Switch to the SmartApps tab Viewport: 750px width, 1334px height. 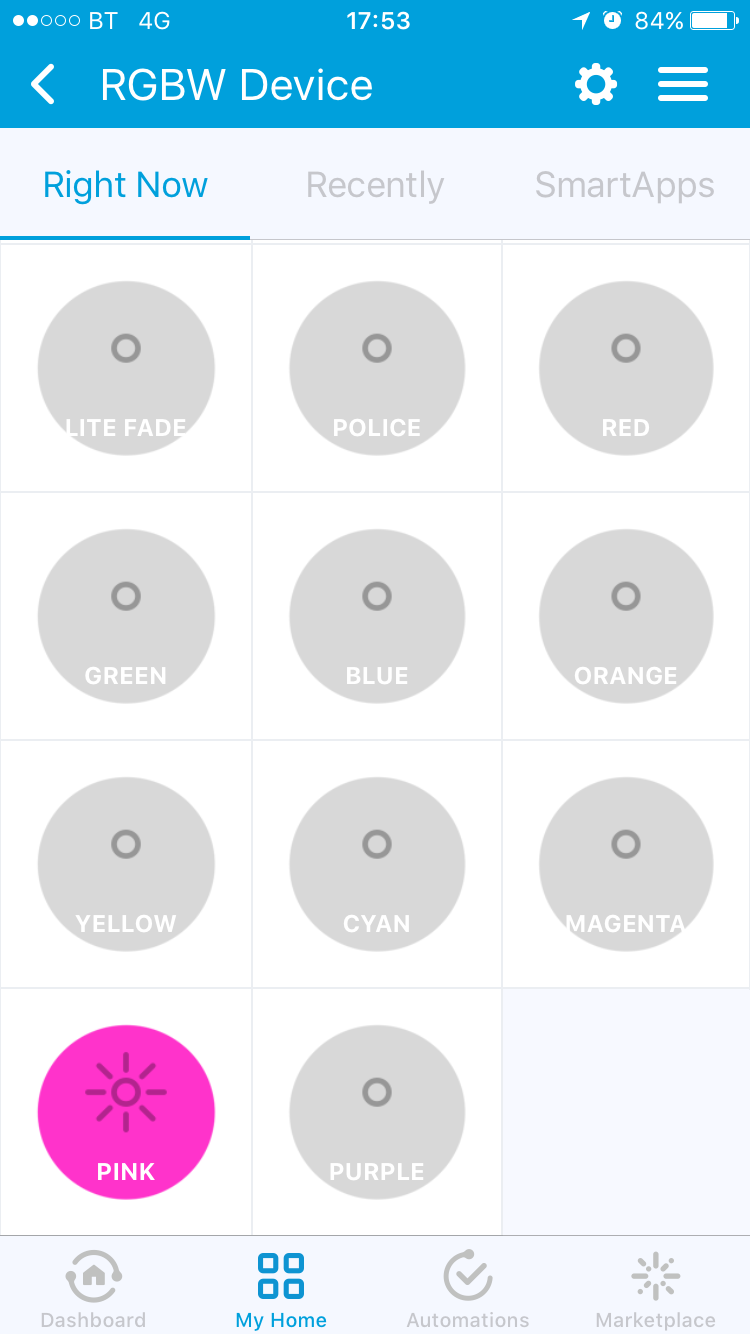[625, 185]
